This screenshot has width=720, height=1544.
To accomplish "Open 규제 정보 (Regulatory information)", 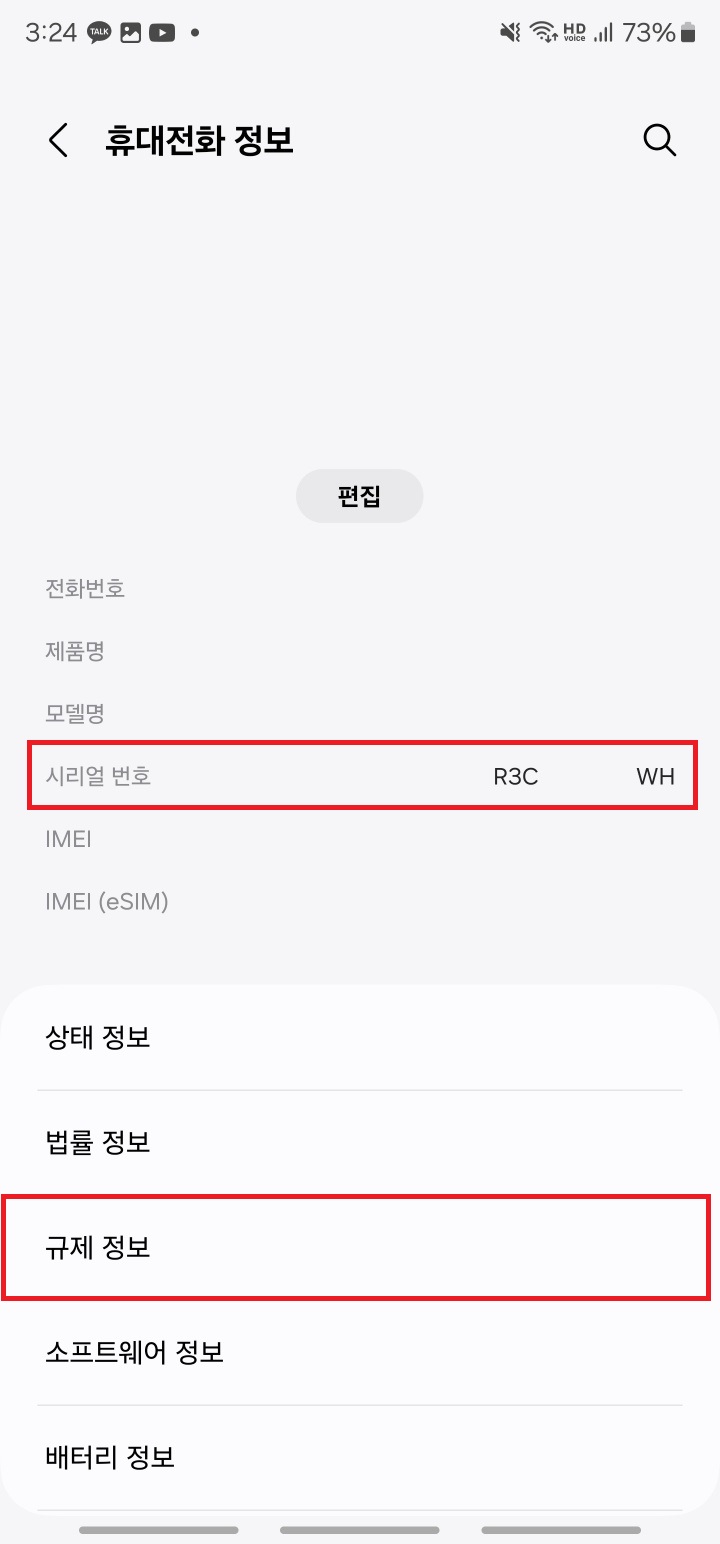I will [360, 1247].
